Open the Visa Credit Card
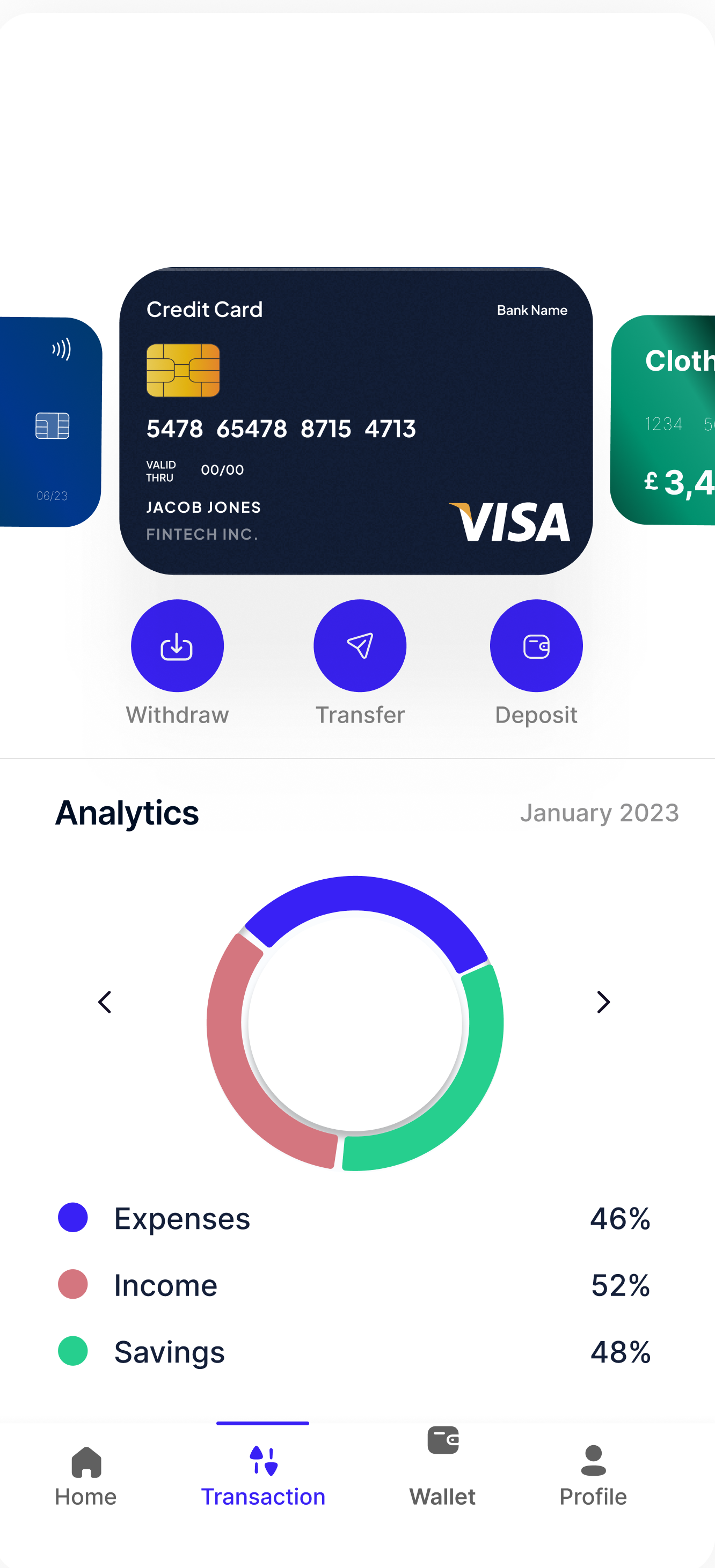715x1568 pixels. (356, 421)
